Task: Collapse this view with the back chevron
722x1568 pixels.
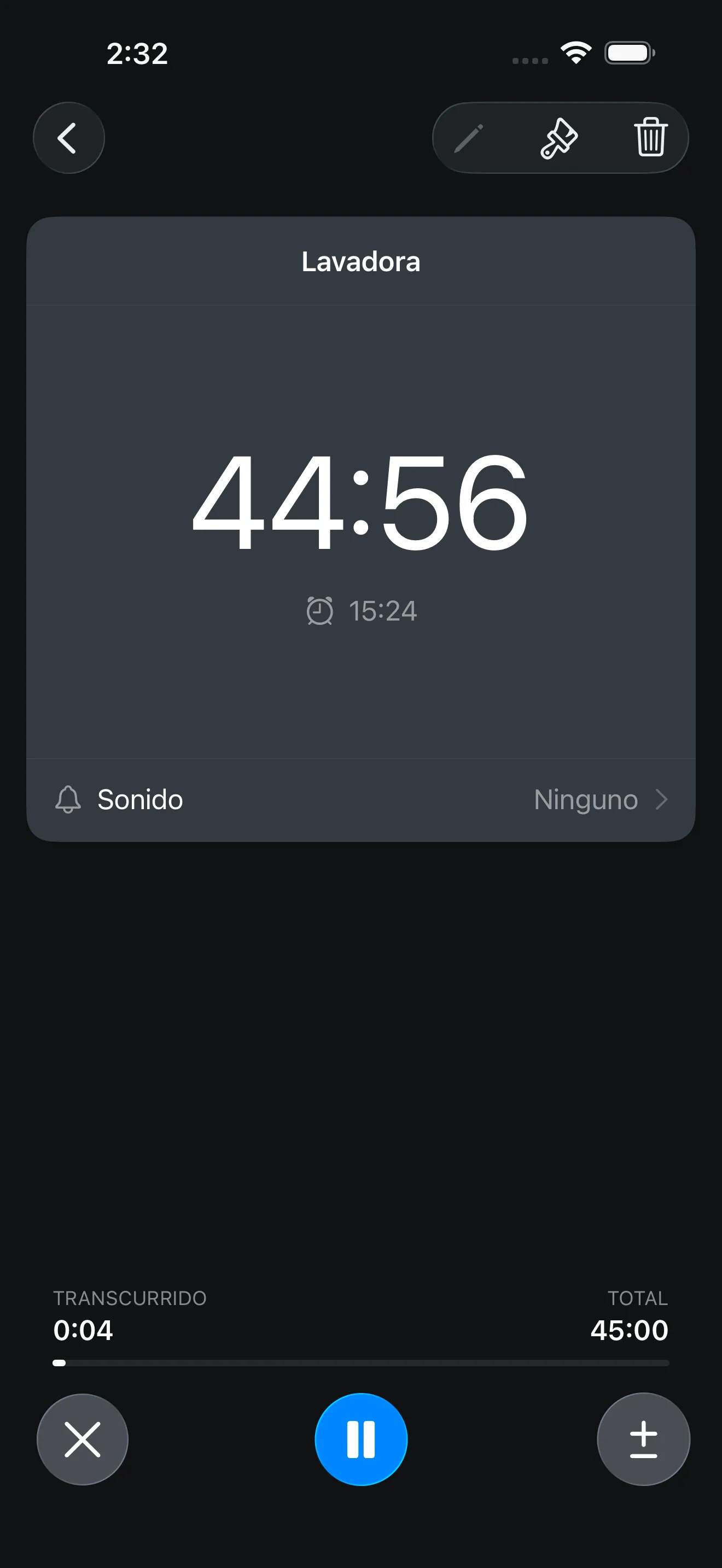Action: pyautogui.click(x=69, y=138)
